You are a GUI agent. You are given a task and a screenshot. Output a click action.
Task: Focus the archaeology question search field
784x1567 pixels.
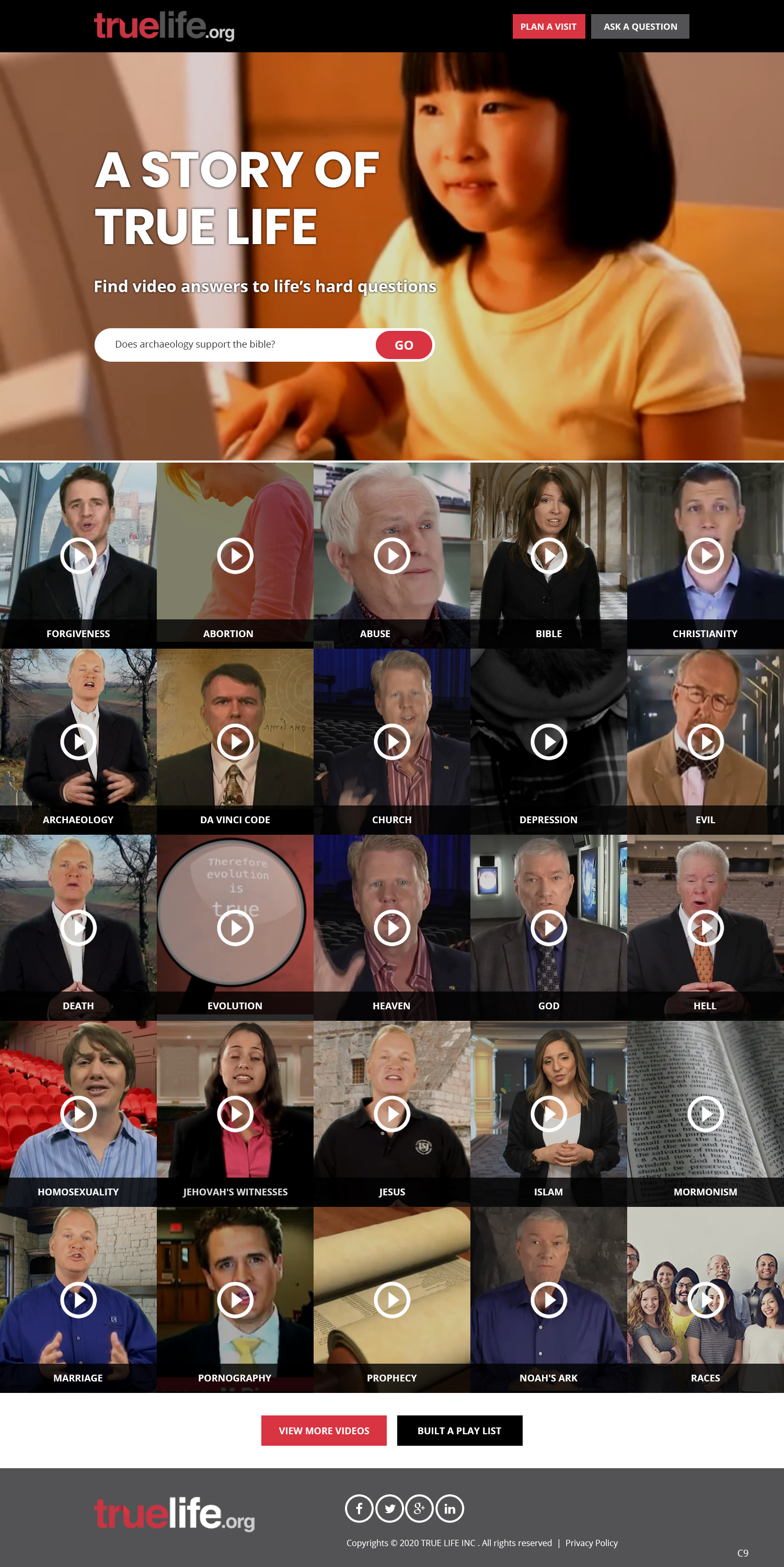click(x=237, y=344)
